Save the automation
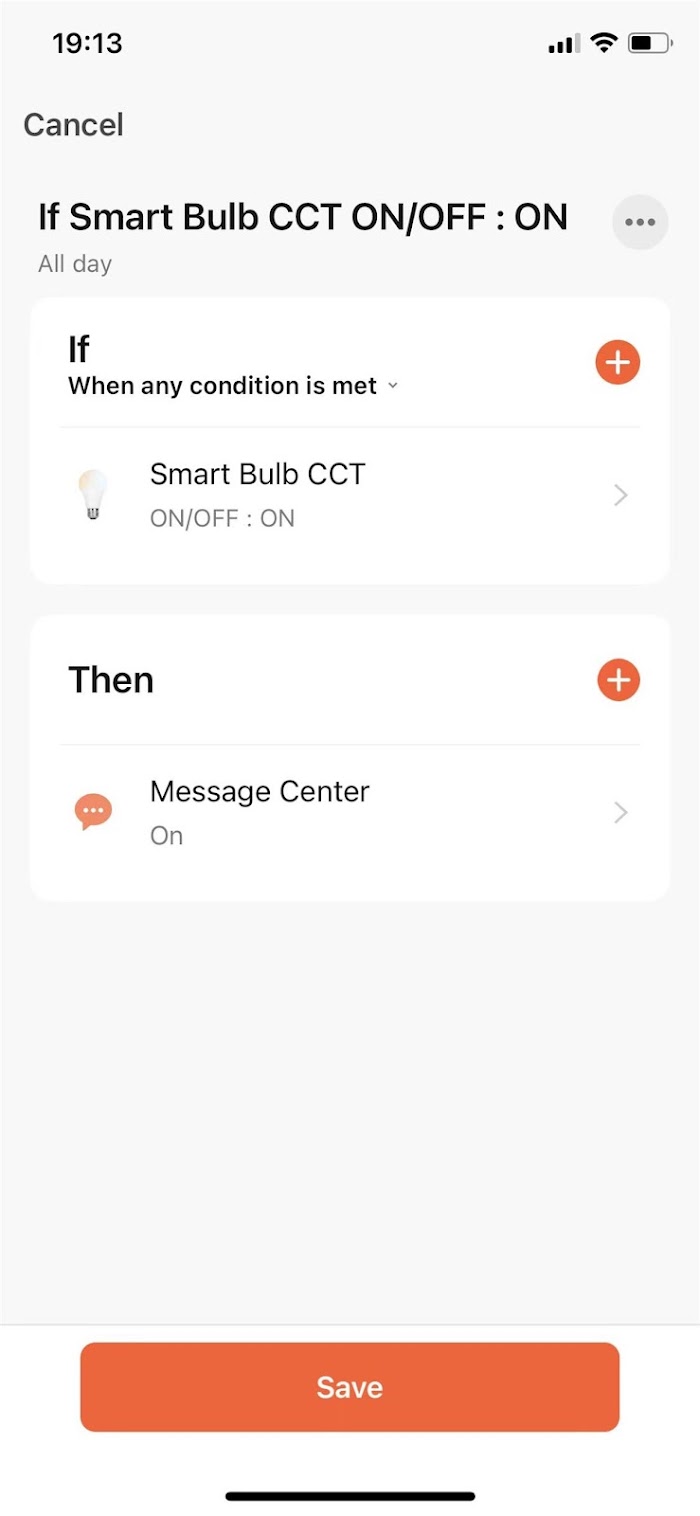Image resolution: width=700 pixels, height=1516 pixels. pyautogui.click(x=350, y=1387)
